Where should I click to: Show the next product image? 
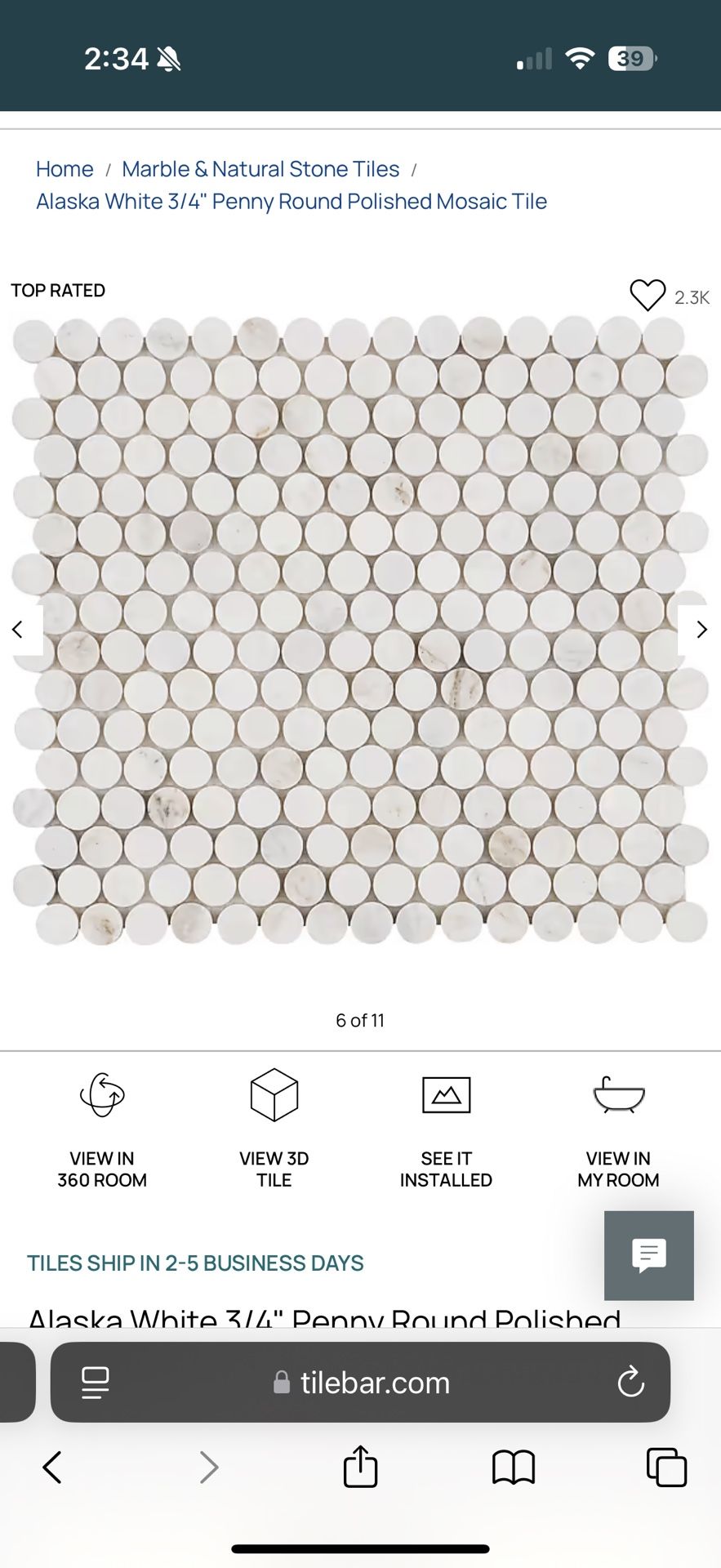click(x=701, y=630)
